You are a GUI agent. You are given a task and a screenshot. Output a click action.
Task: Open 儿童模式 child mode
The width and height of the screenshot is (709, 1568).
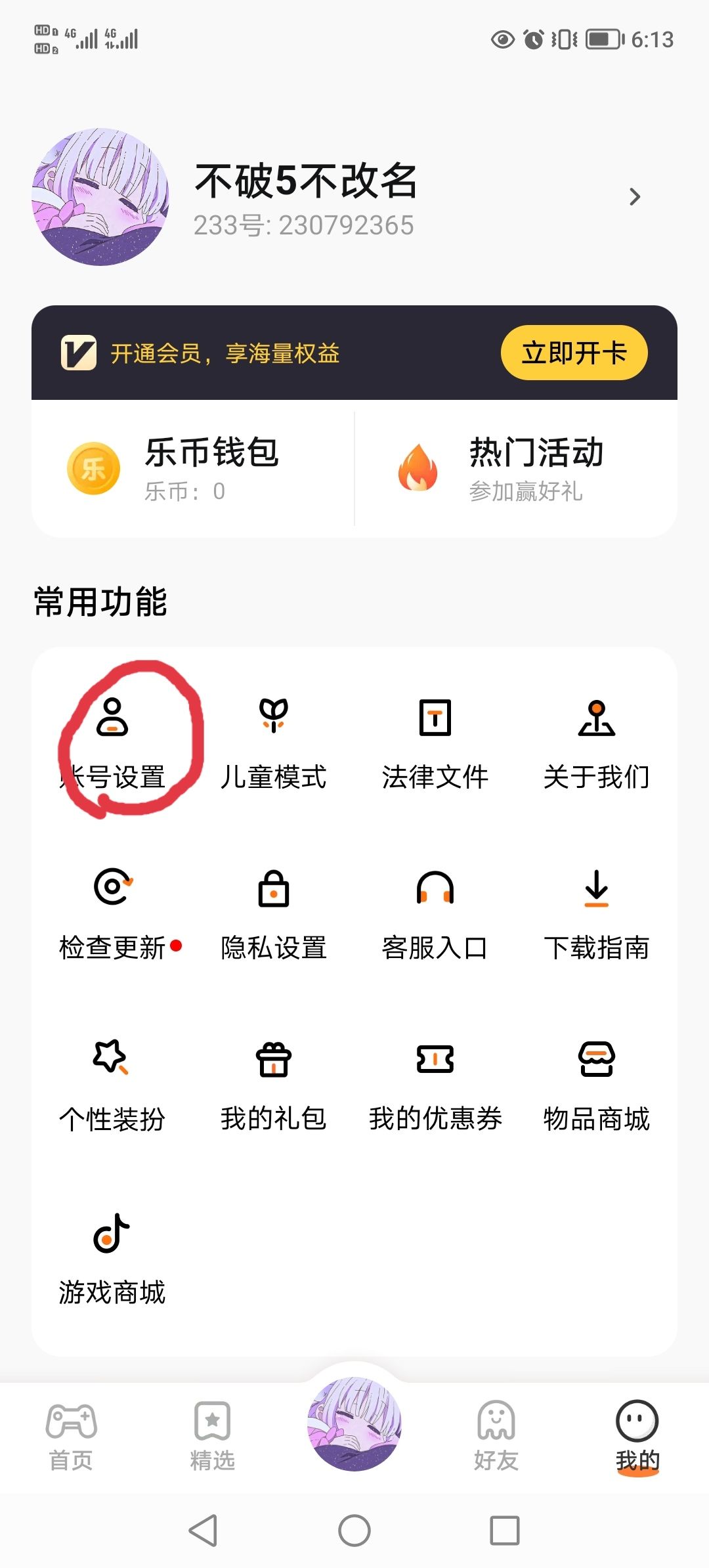click(273, 742)
